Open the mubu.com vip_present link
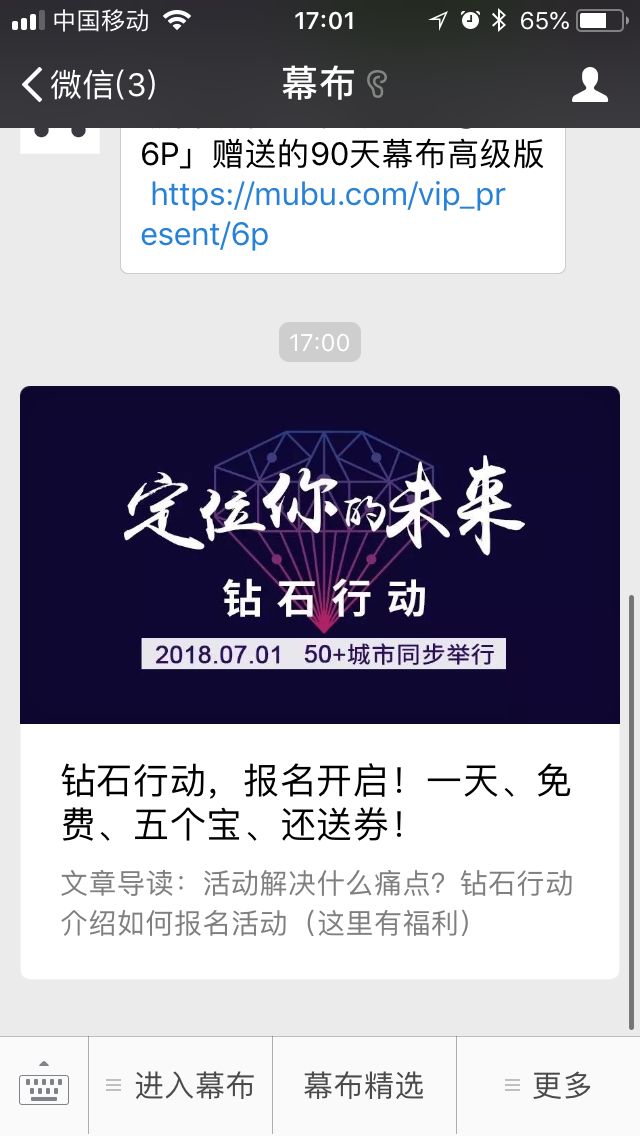Image resolution: width=640 pixels, height=1136 pixels. click(323, 214)
